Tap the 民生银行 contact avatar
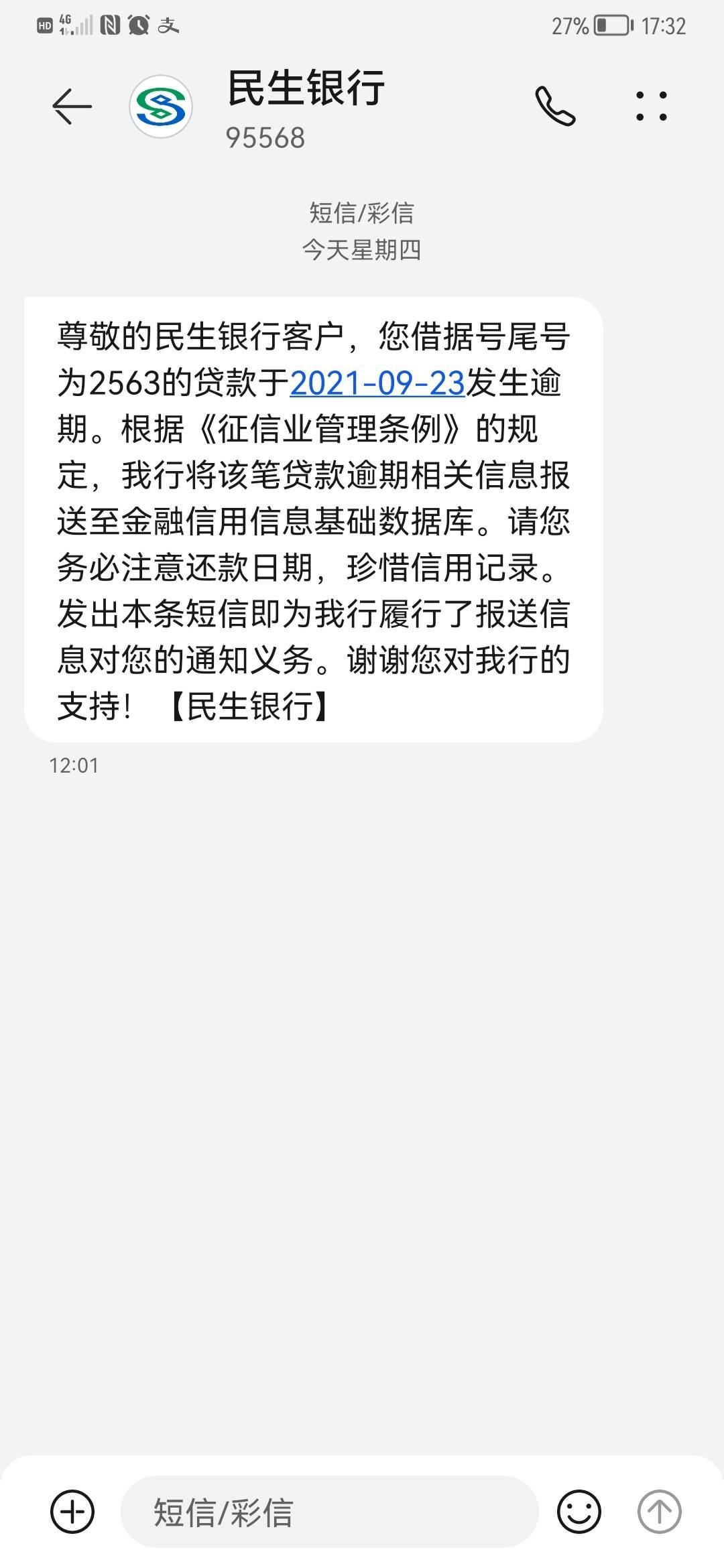Screen dimensions: 724x1568 (161, 107)
